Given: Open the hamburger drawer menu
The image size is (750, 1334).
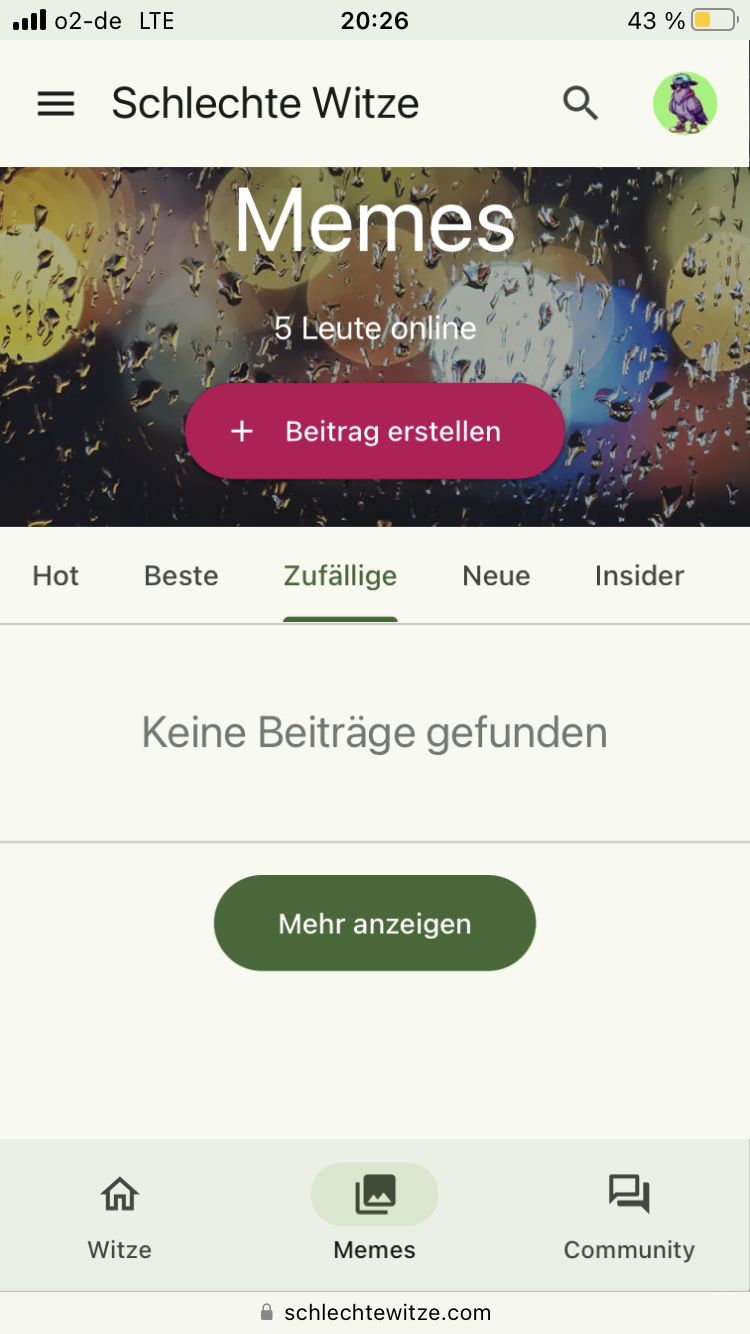Looking at the screenshot, I should (56, 103).
